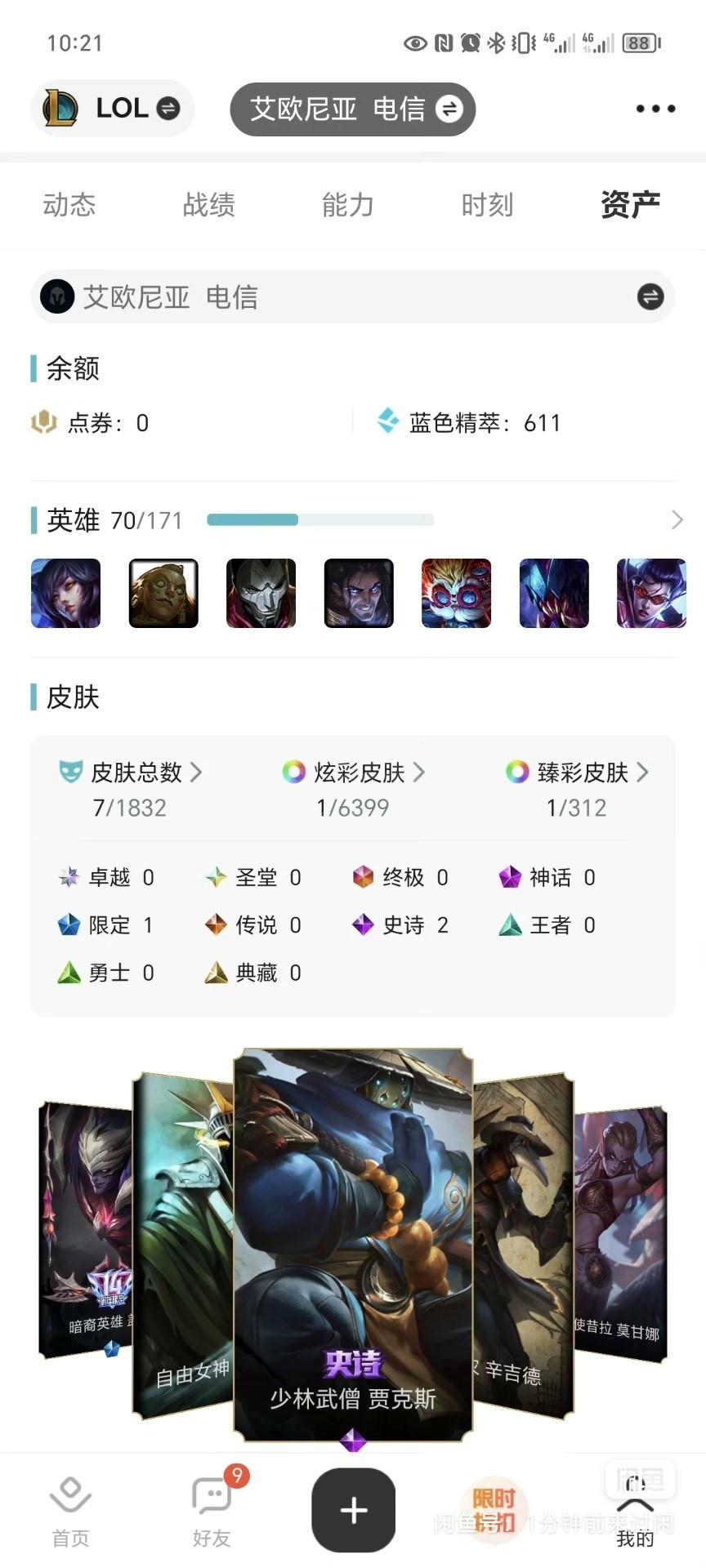Viewport: 706px width, 1568px height.
Task: Switch game using the LOL selector
Action: coord(112,109)
